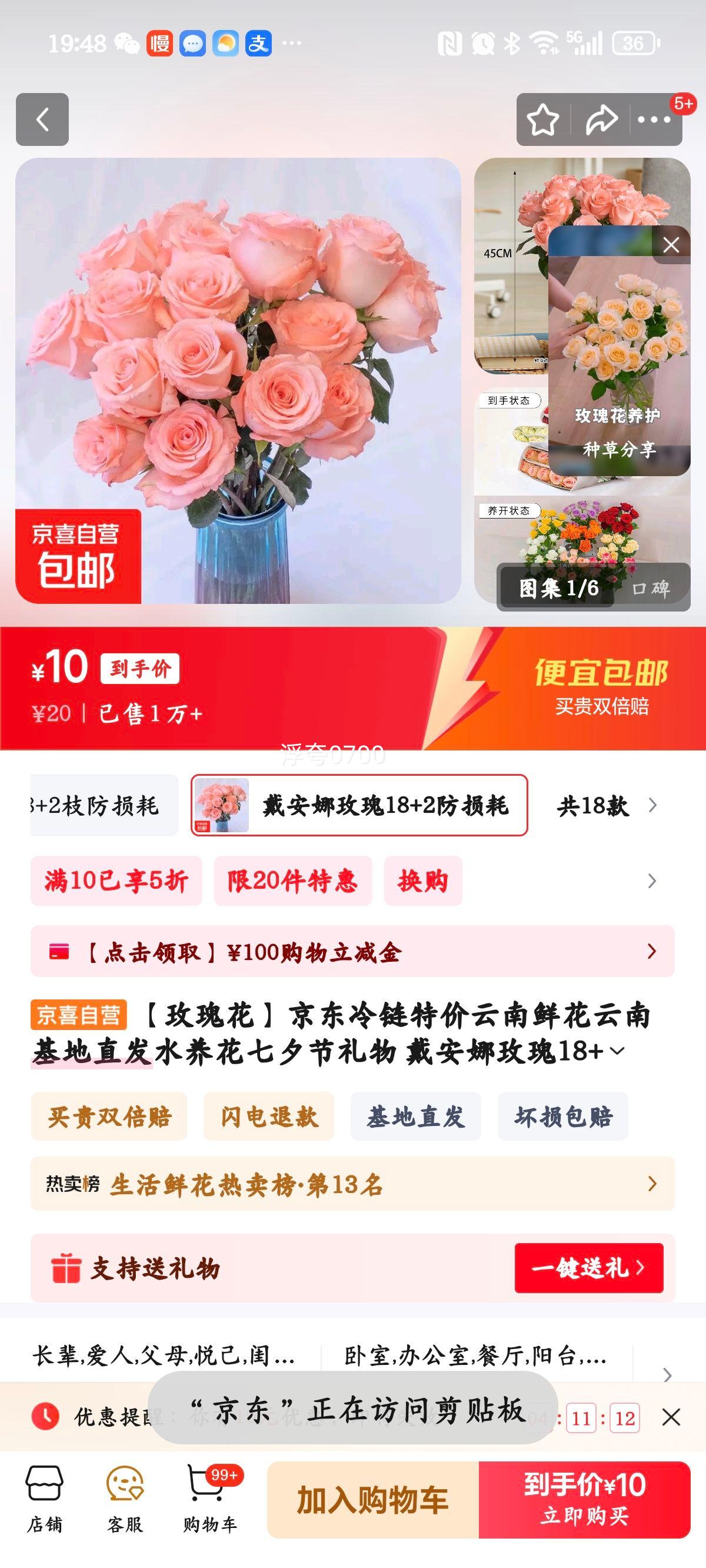Open the 满10已享5折 promotion details

(x=116, y=881)
